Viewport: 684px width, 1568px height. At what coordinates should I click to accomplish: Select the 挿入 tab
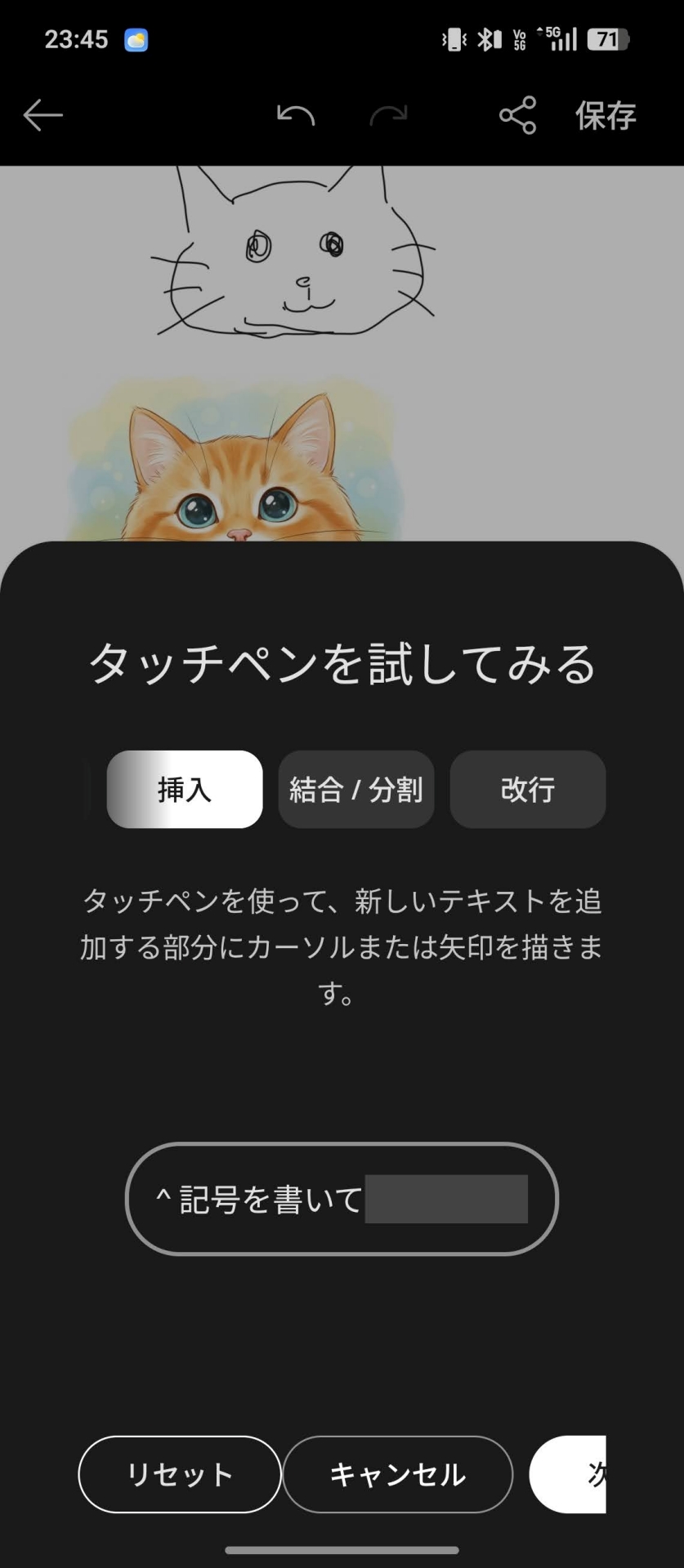tap(185, 789)
